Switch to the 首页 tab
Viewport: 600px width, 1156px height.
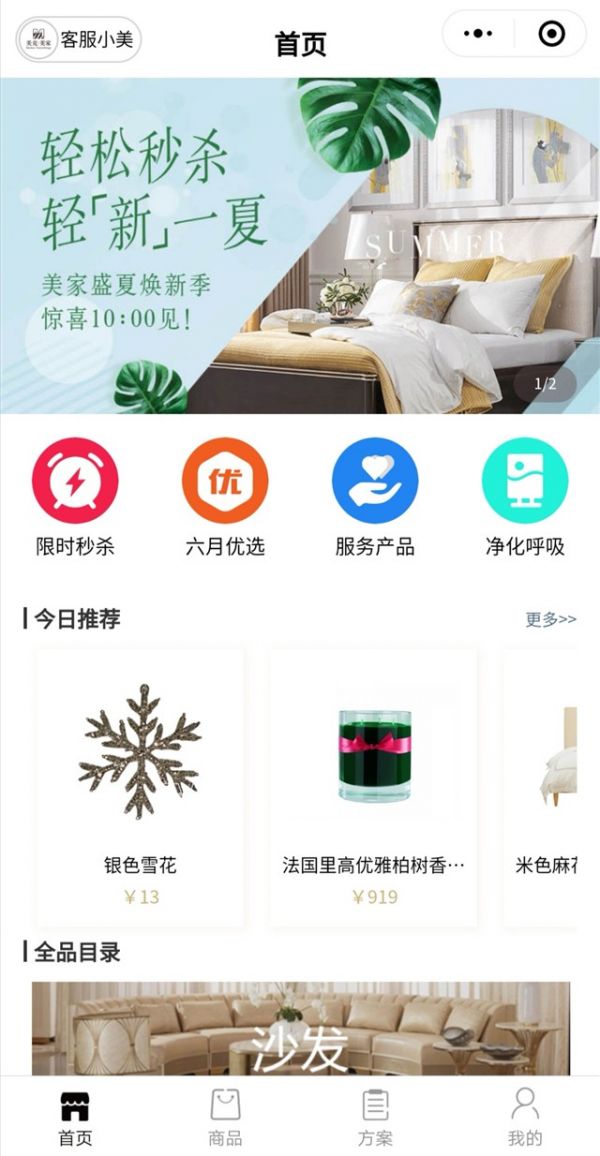[75, 1116]
